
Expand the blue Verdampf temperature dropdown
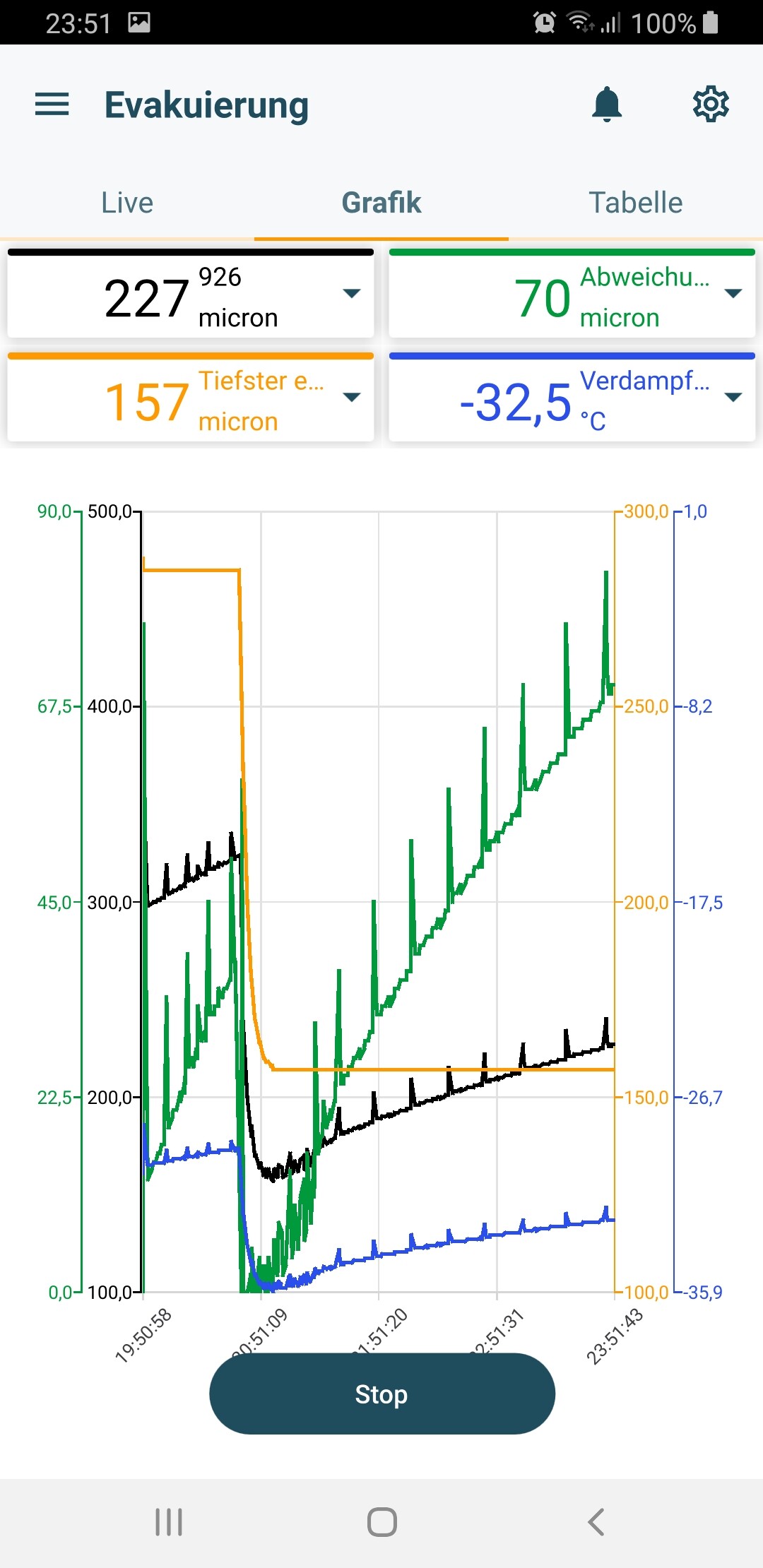[733, 397]
